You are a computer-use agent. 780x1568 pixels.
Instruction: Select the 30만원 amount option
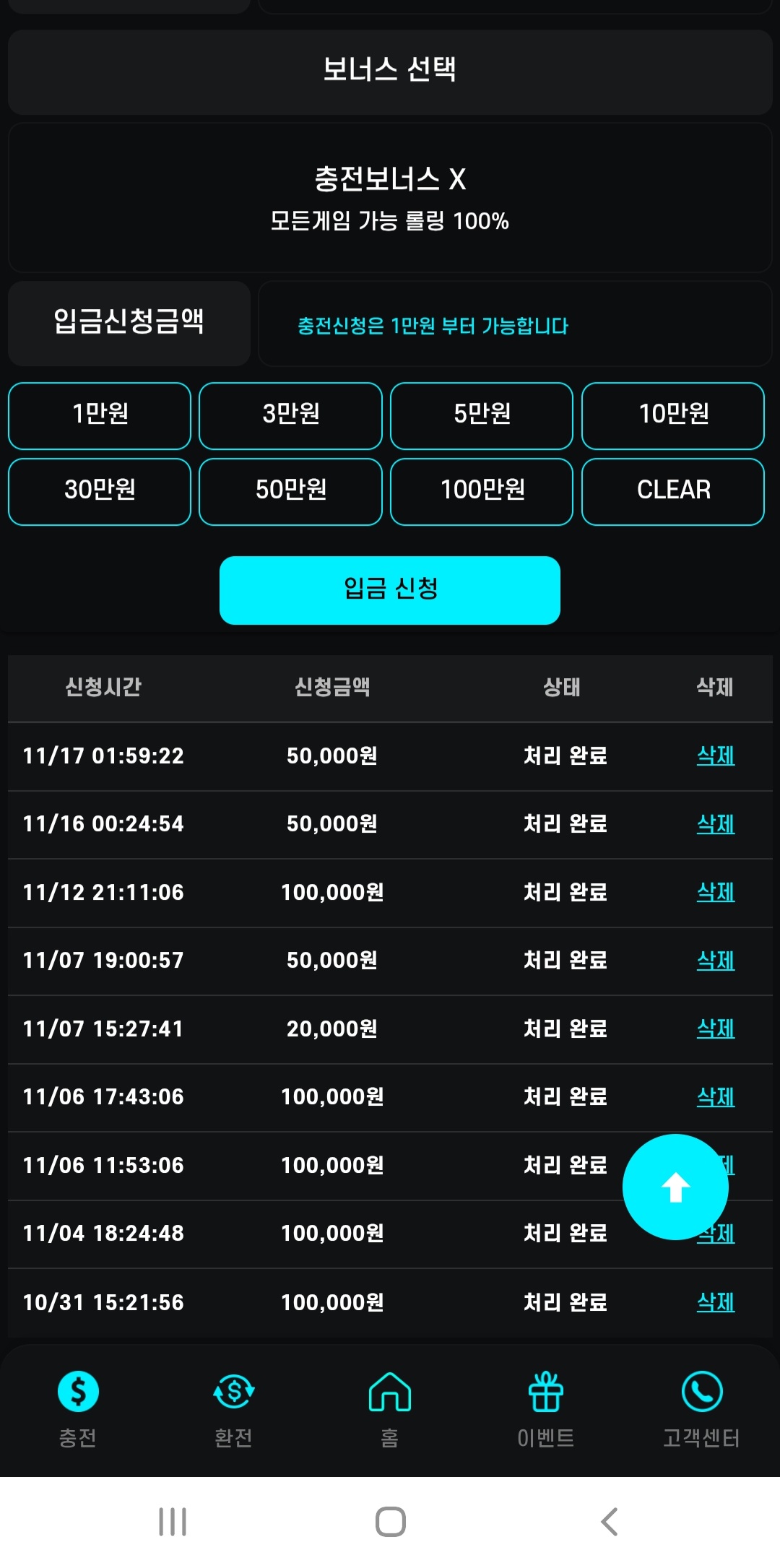pos(100,491)
